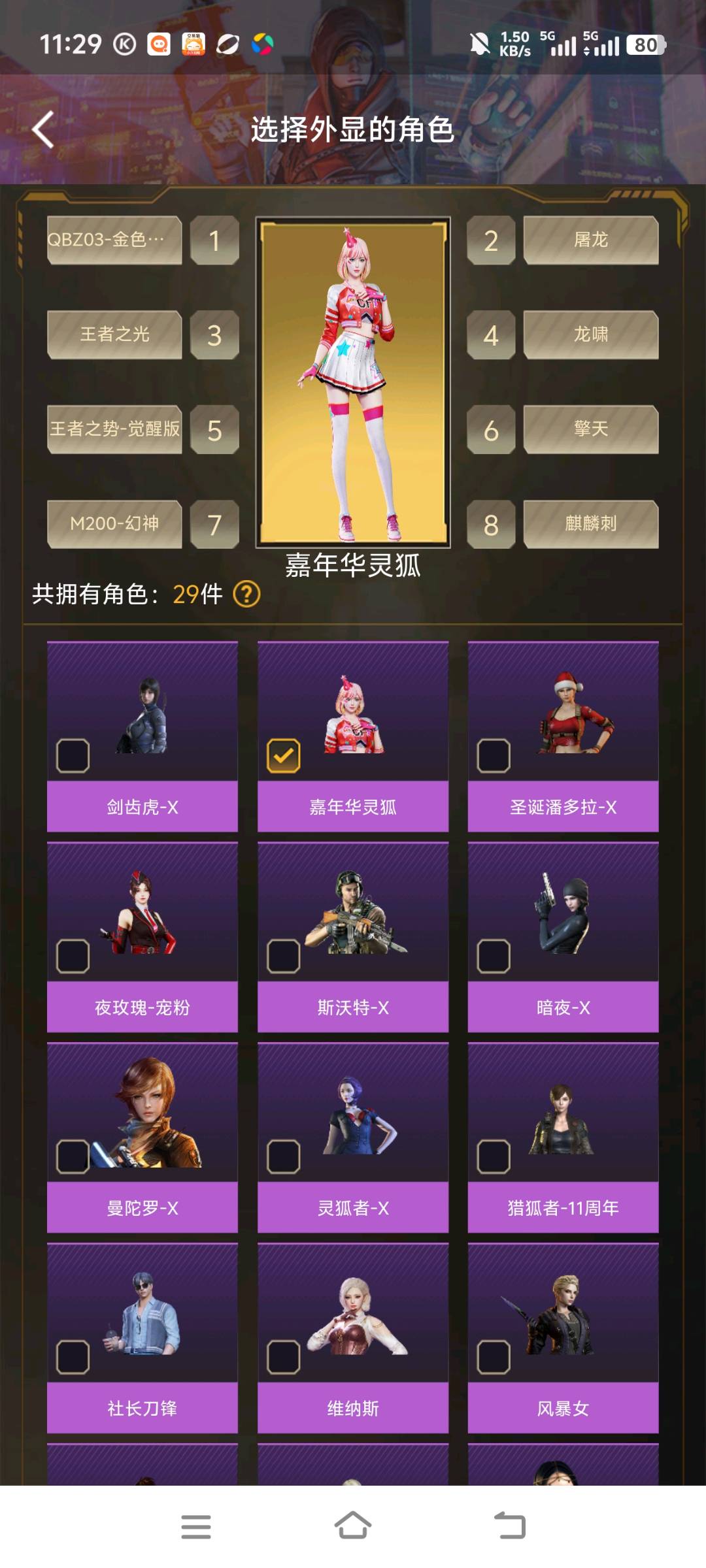Screen dimensions: 706x1568
Task: Choose the 王者之光 slot
Action: pos(114,335)
